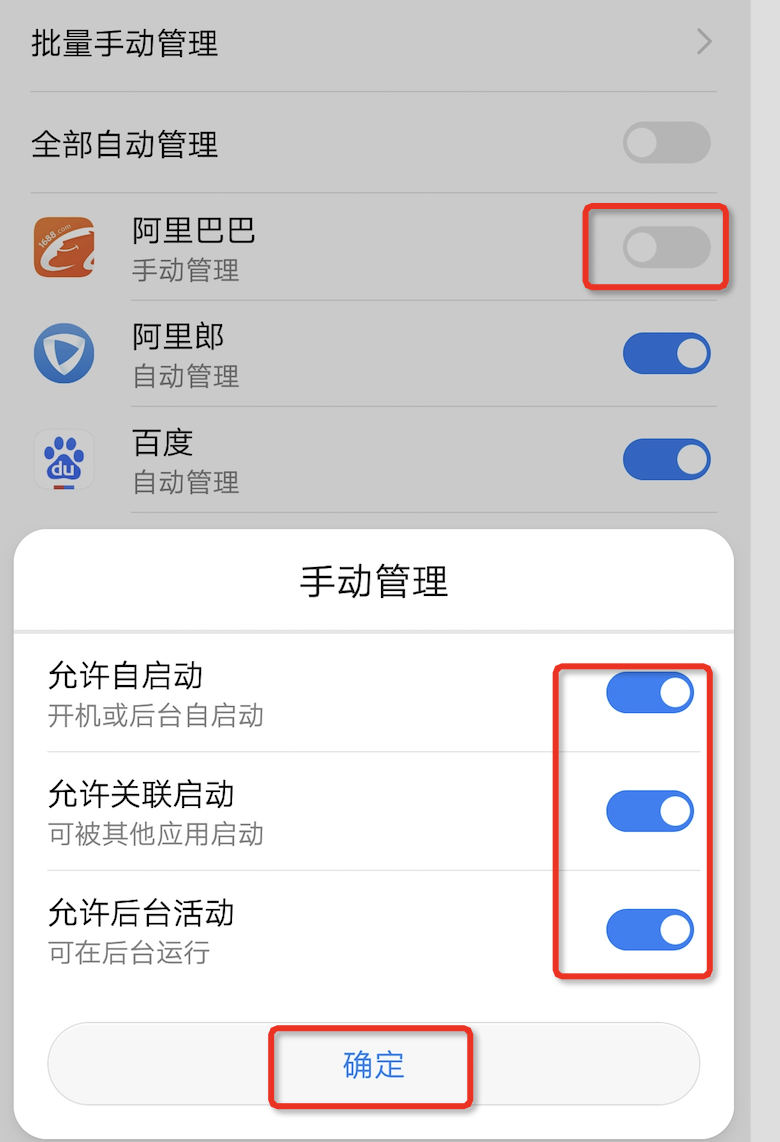
Task: Turn off 百度 automatic management
Action: (x=666, y=460)
